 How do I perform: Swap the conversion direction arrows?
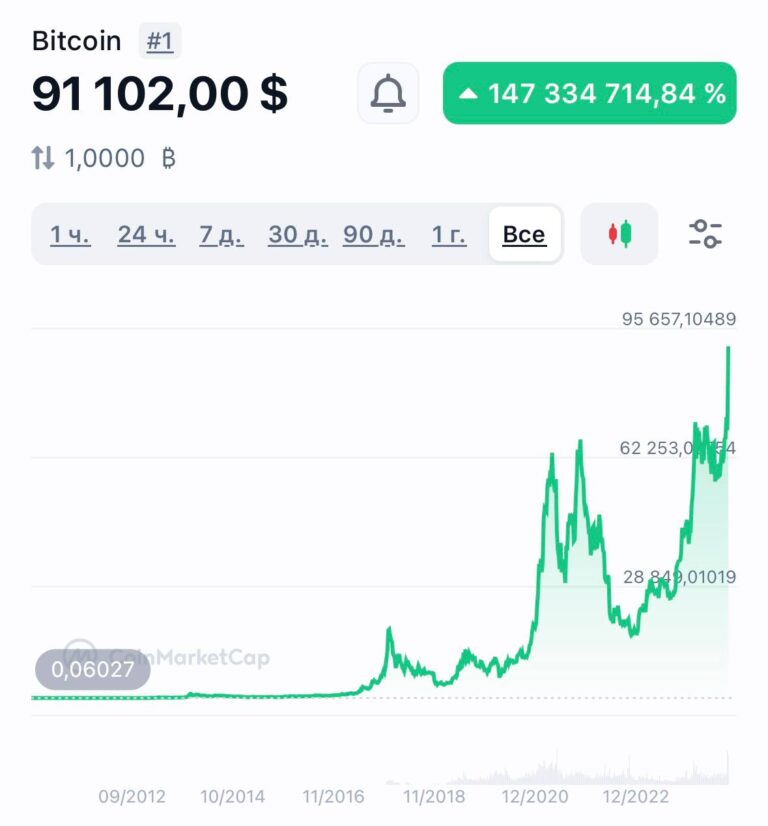coord(43,157)
